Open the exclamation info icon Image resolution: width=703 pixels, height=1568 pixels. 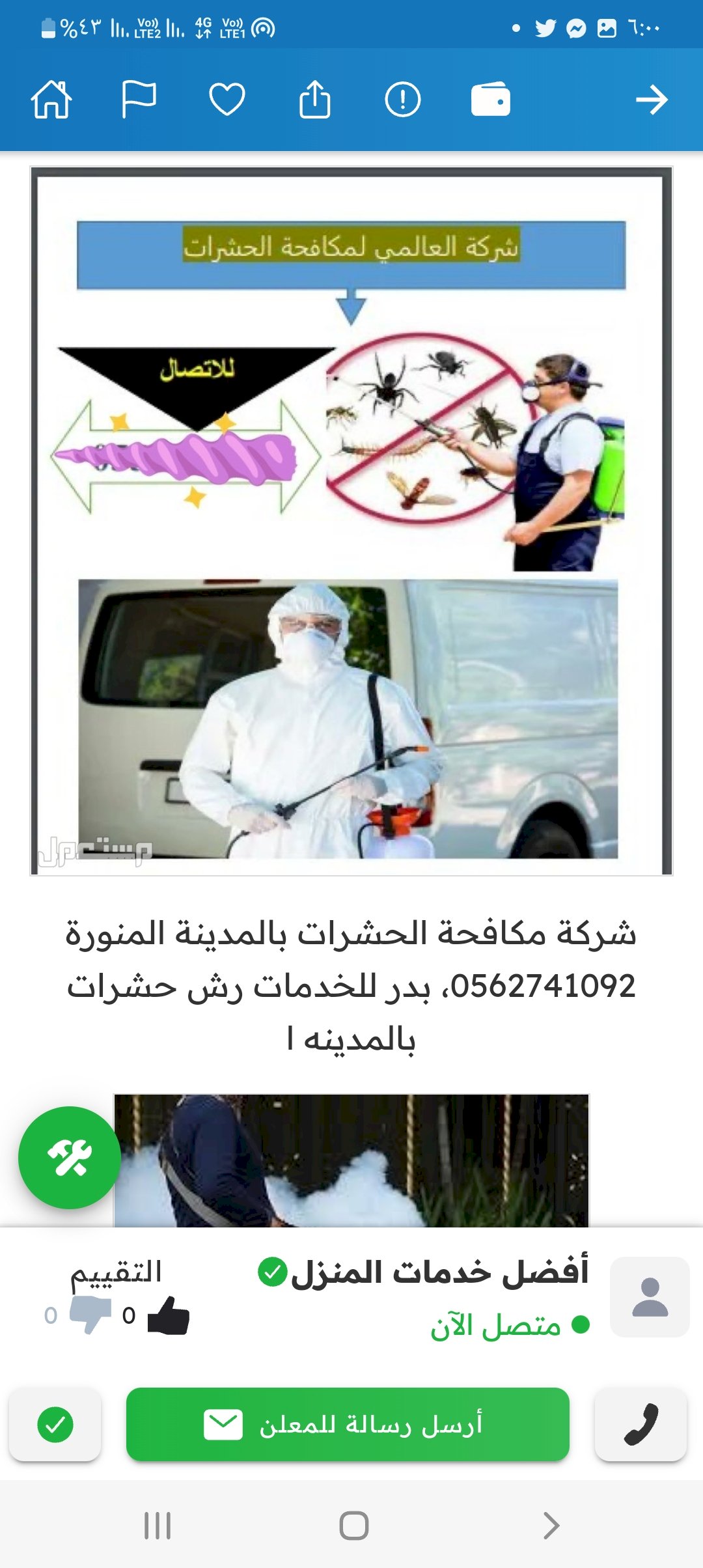pos(402,100)
